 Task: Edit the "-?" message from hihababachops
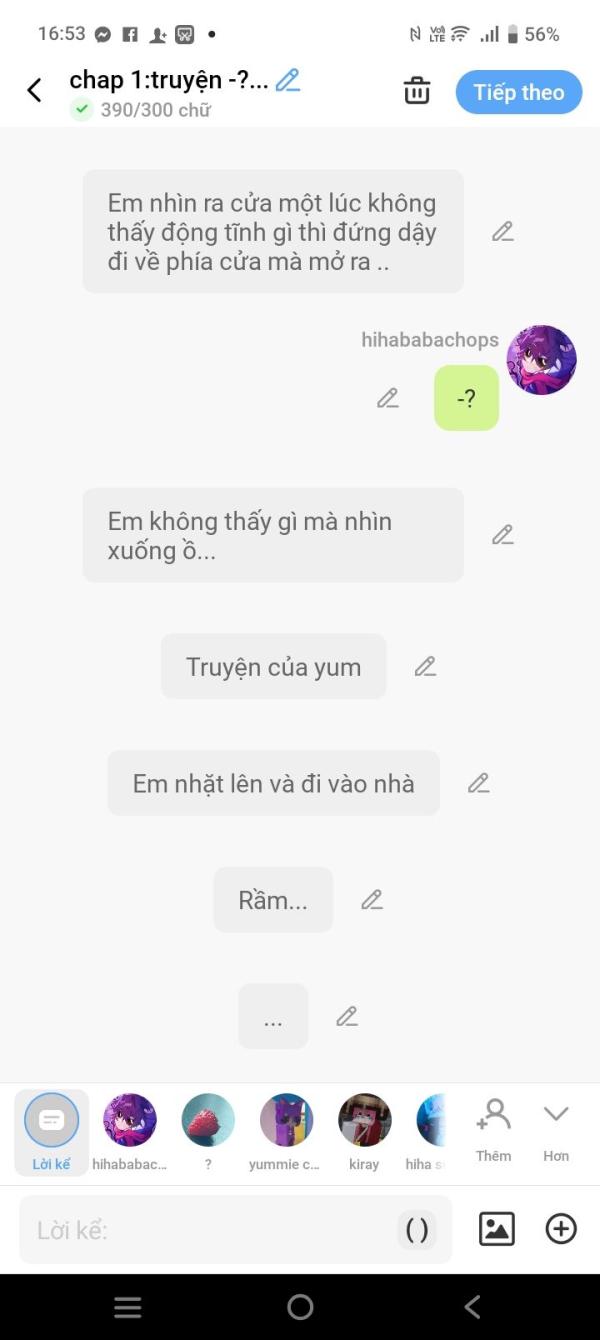[388, 398]
